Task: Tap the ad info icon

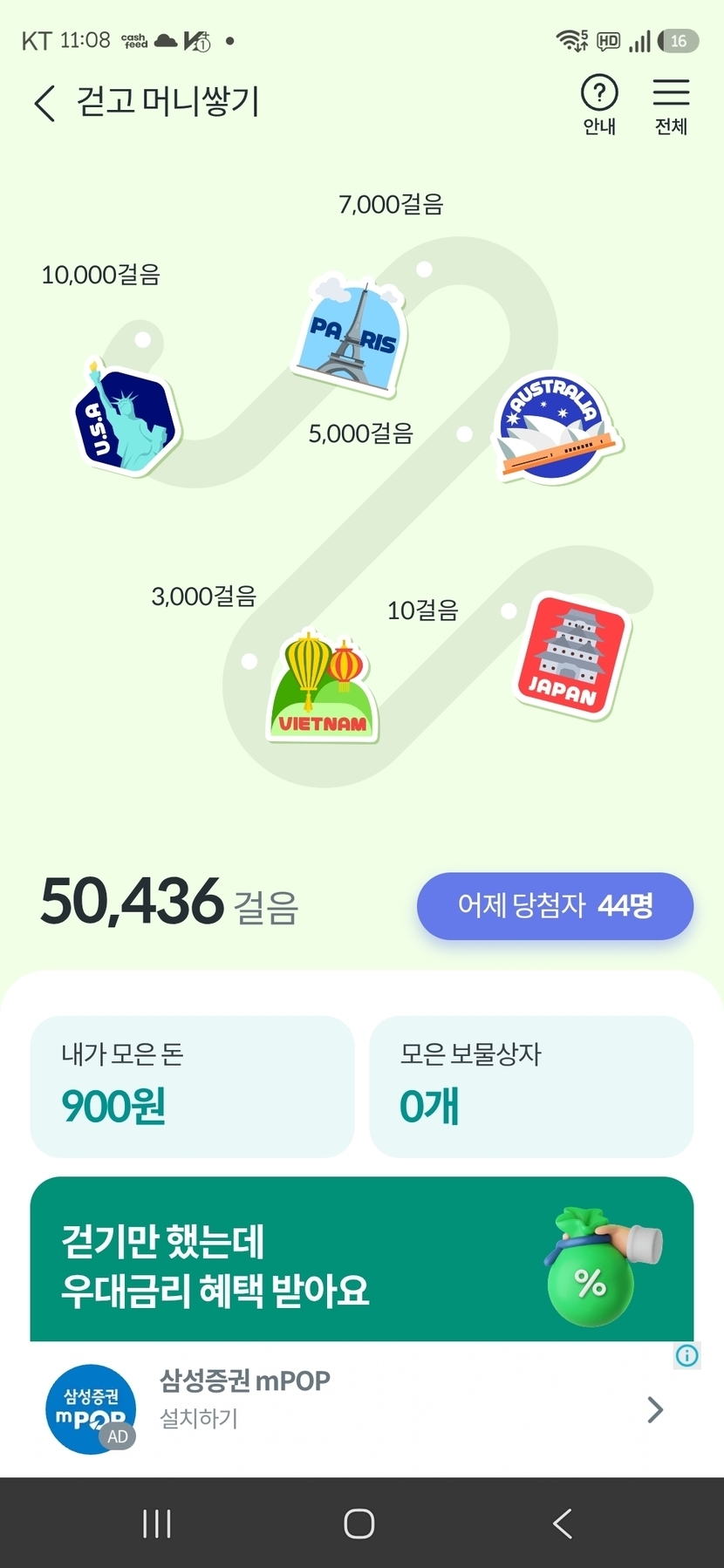Action: click(687, 1355)
